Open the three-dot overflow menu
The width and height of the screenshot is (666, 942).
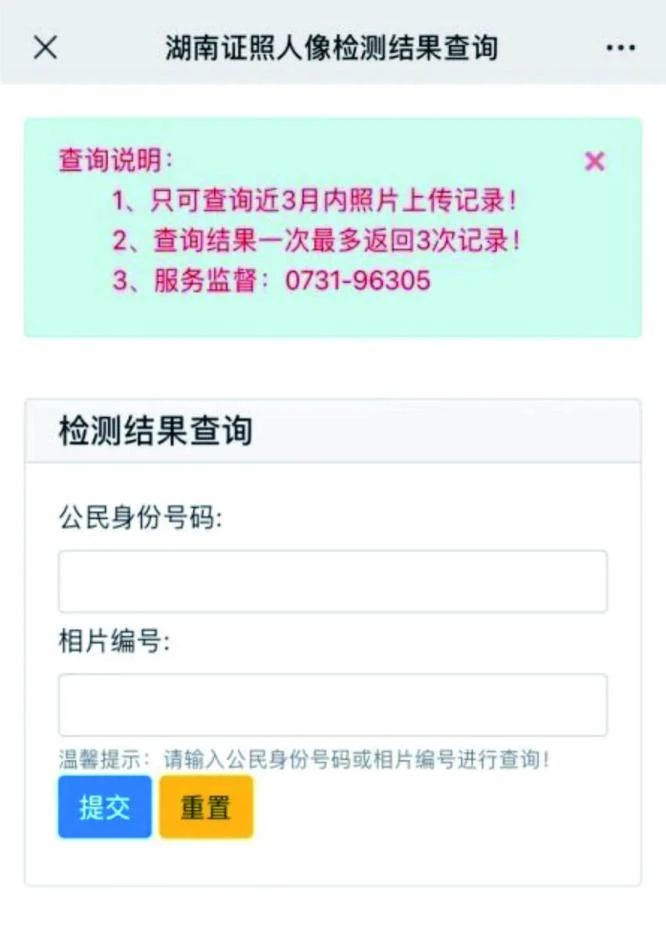coord(620,48)
